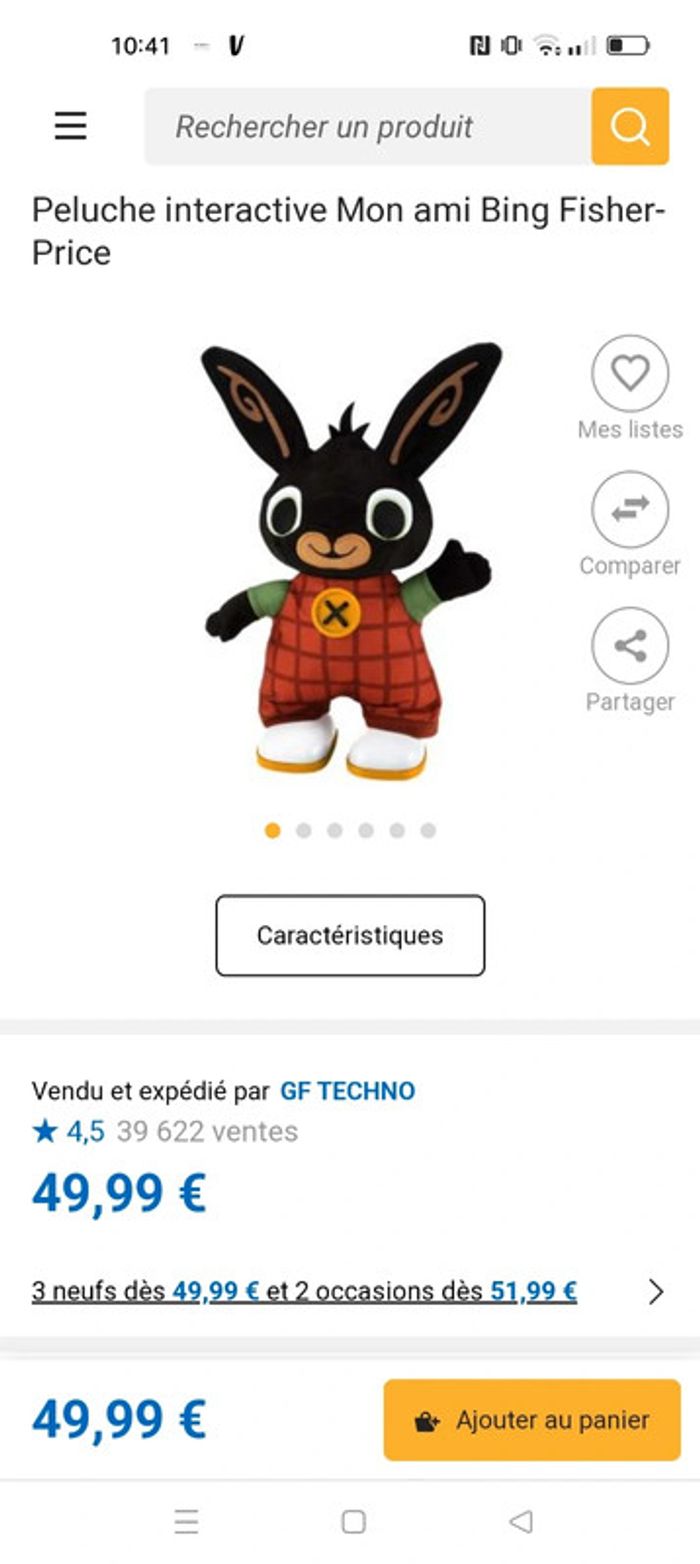Screen dimensions: 700x1564
Task: Open the Caractéristiques section
Action: click(x=350, y=935)
